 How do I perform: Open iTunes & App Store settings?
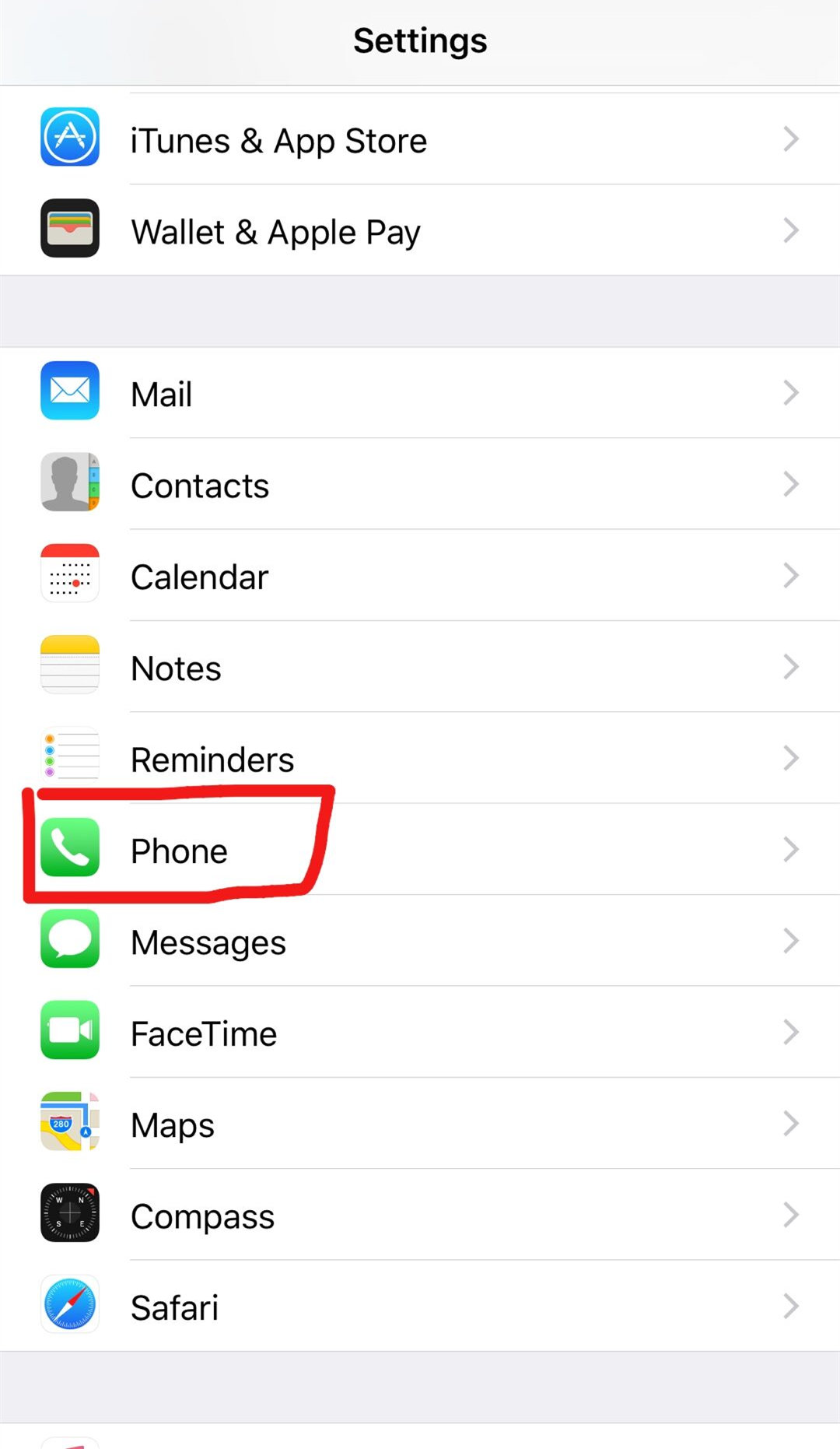pos(420,140)
